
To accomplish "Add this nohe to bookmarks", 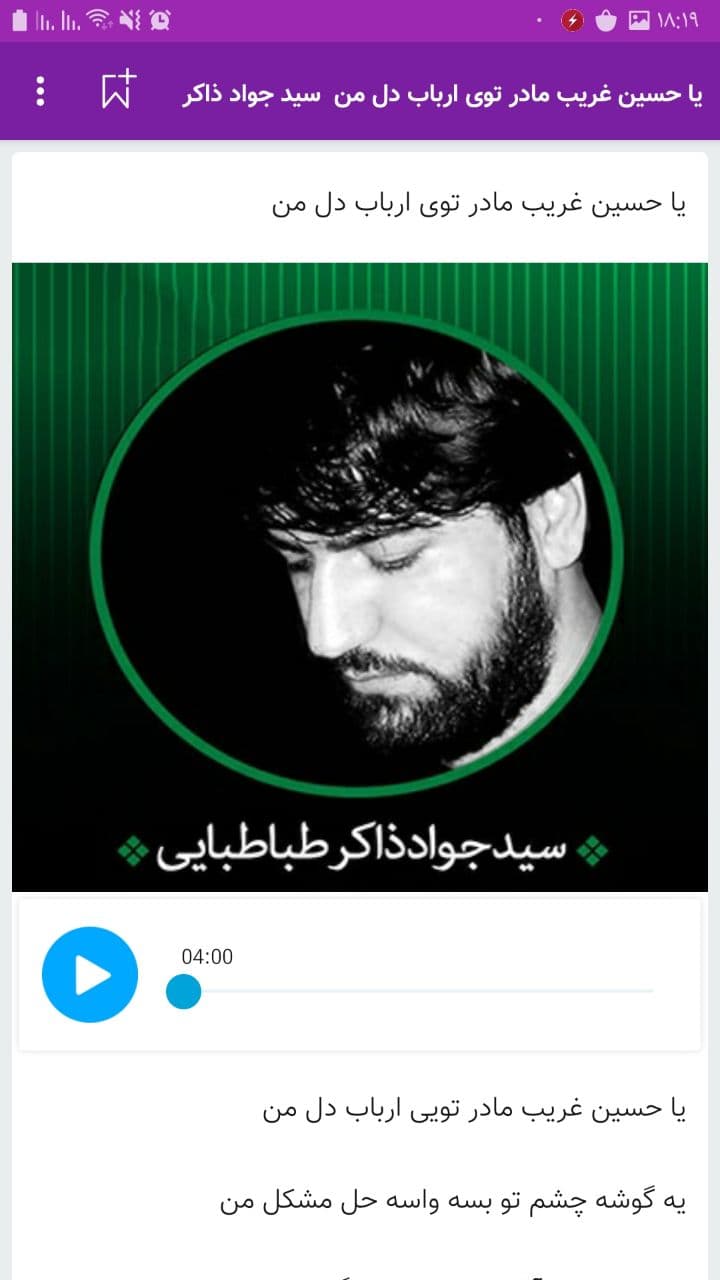I will click(117, 91).
